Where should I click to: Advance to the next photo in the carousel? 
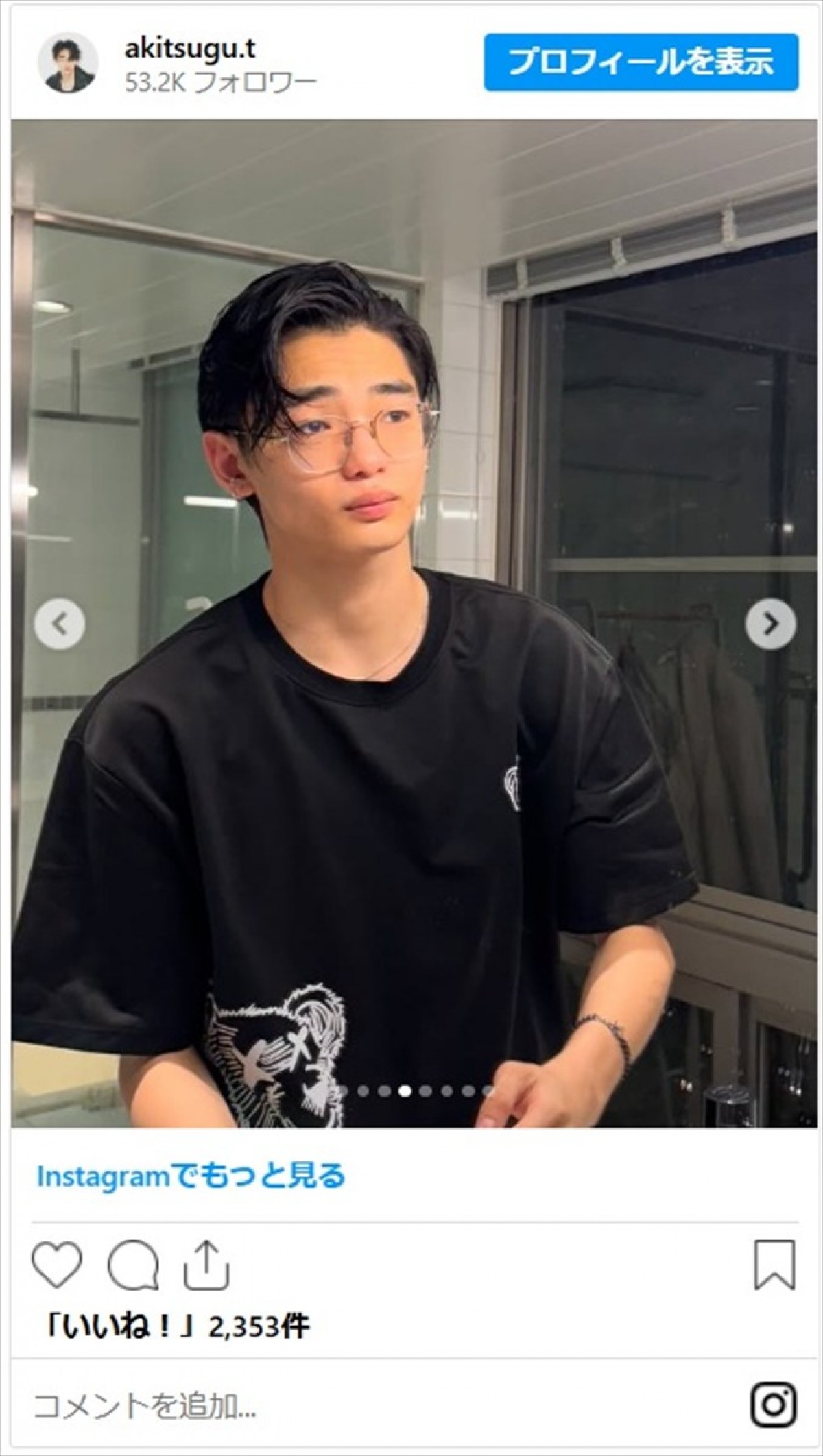coord(770,624)
